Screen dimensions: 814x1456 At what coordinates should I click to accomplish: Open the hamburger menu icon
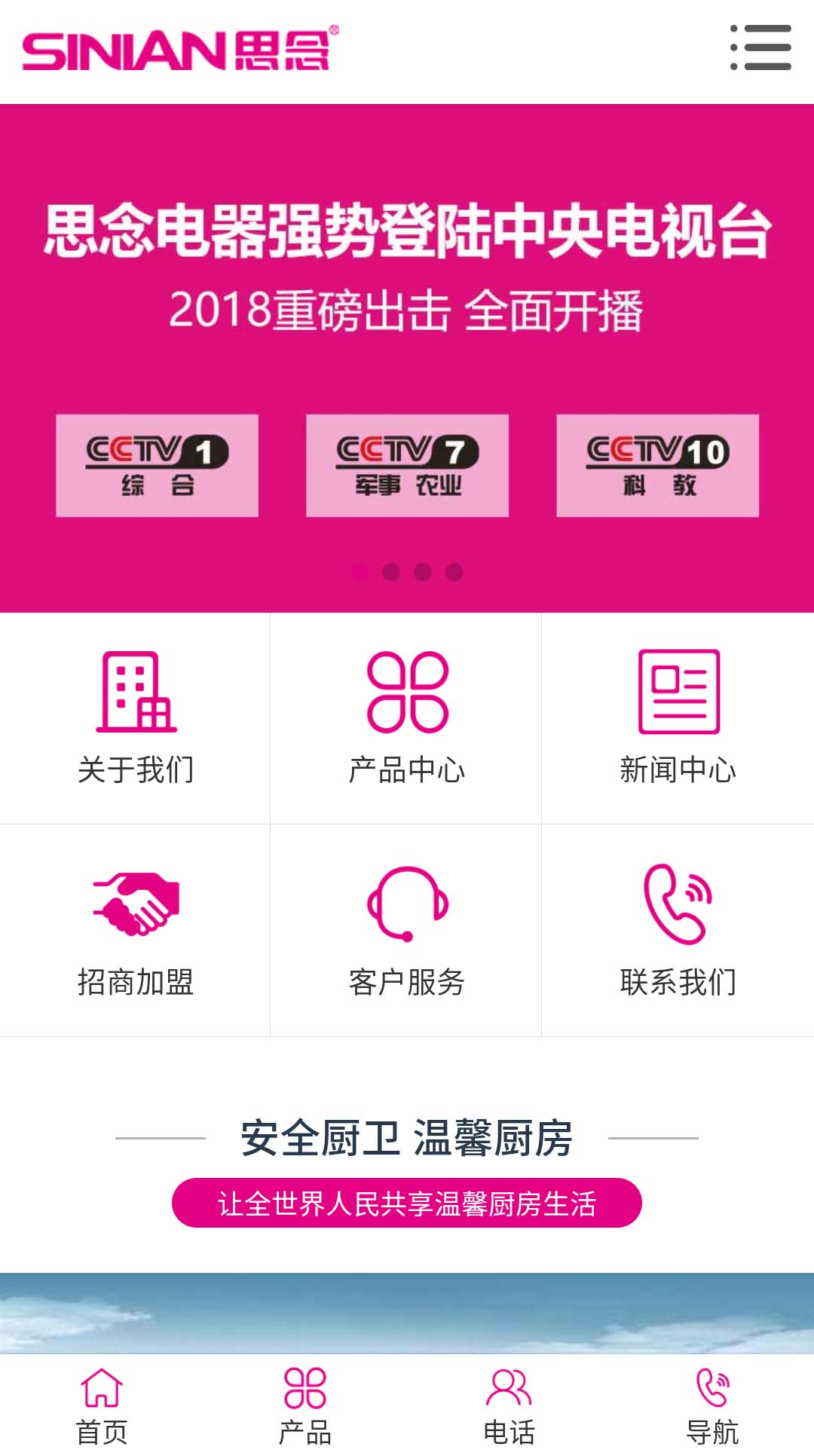760,47
